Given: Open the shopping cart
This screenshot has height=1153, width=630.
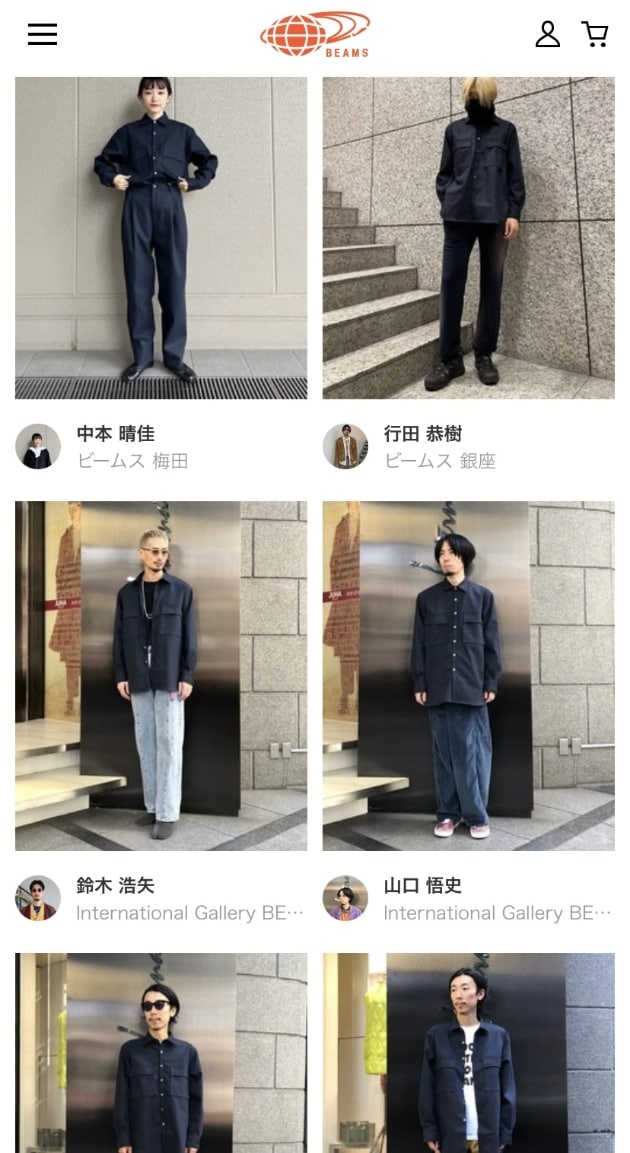Looking at the screenshot, I should 595,34.
